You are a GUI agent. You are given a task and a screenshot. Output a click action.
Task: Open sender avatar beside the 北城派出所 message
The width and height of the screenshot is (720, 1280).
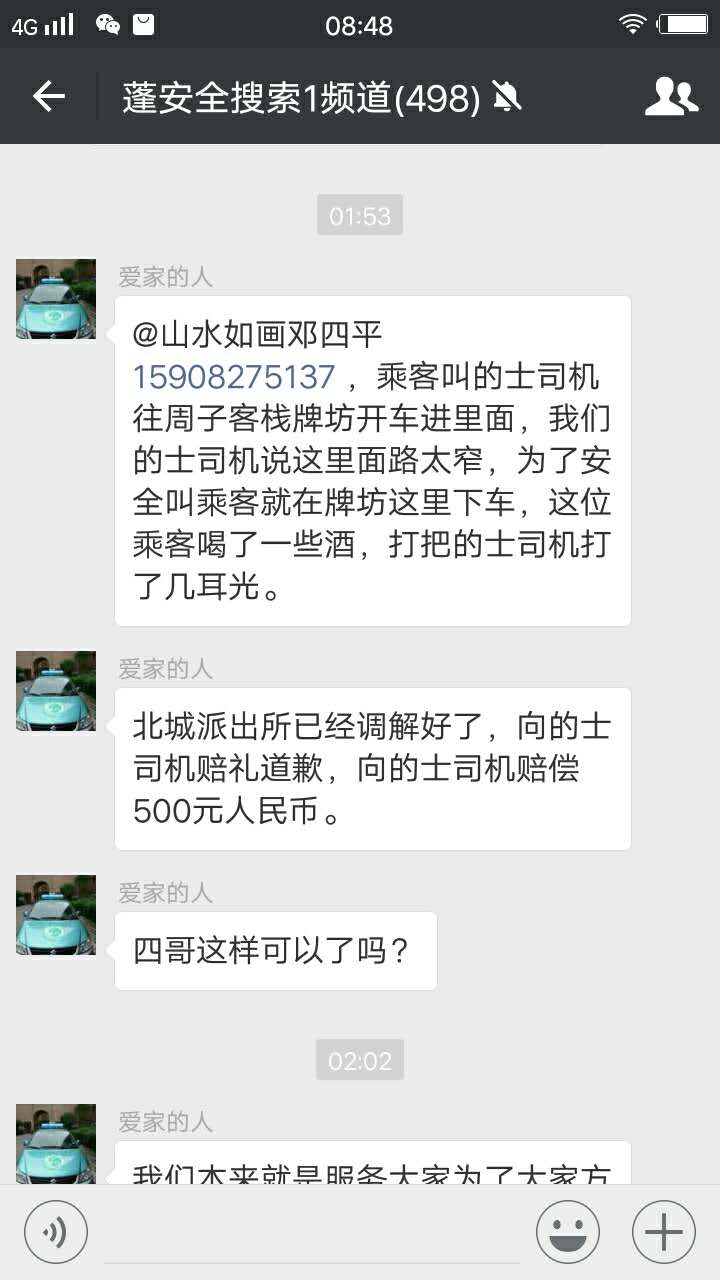tap(56, 691)
